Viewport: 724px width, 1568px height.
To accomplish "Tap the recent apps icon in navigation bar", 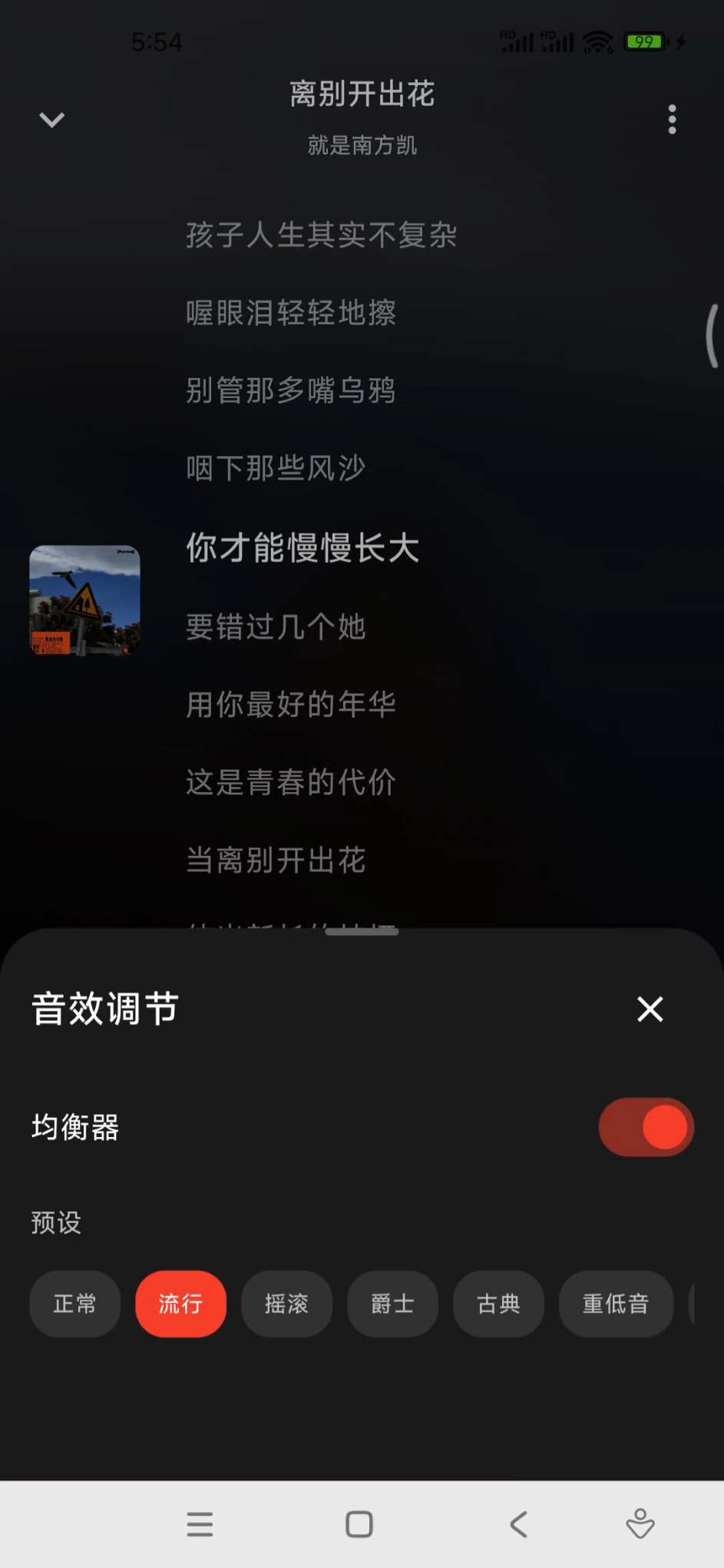I will point(200,1525).
